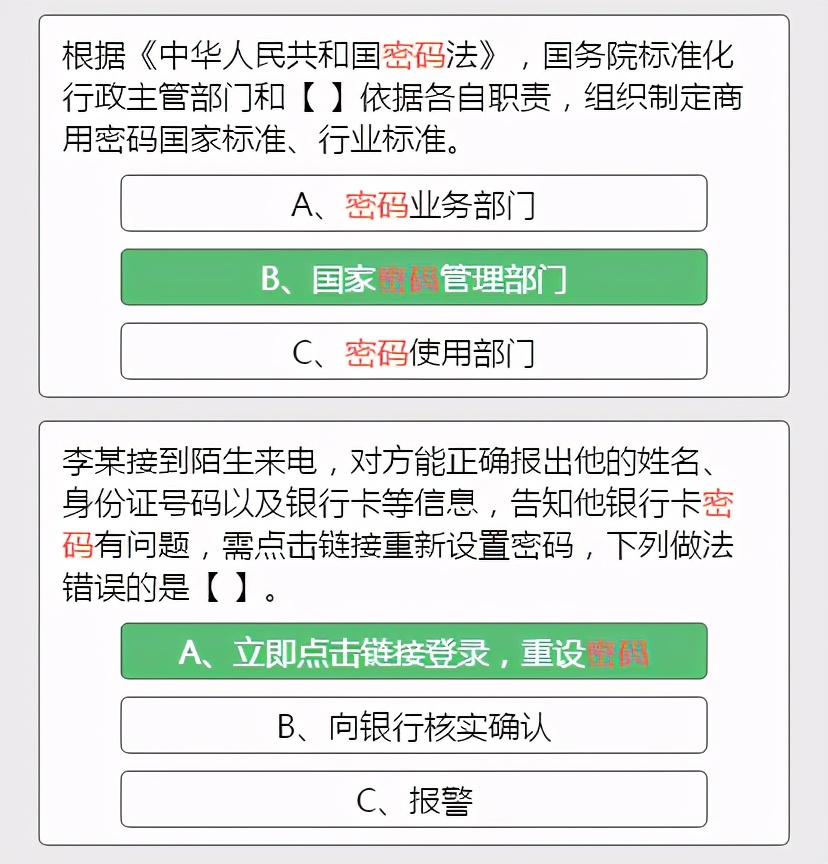Tap answer C、报警
The width and height of the screenshot is (828, 864).
(413, 800)
